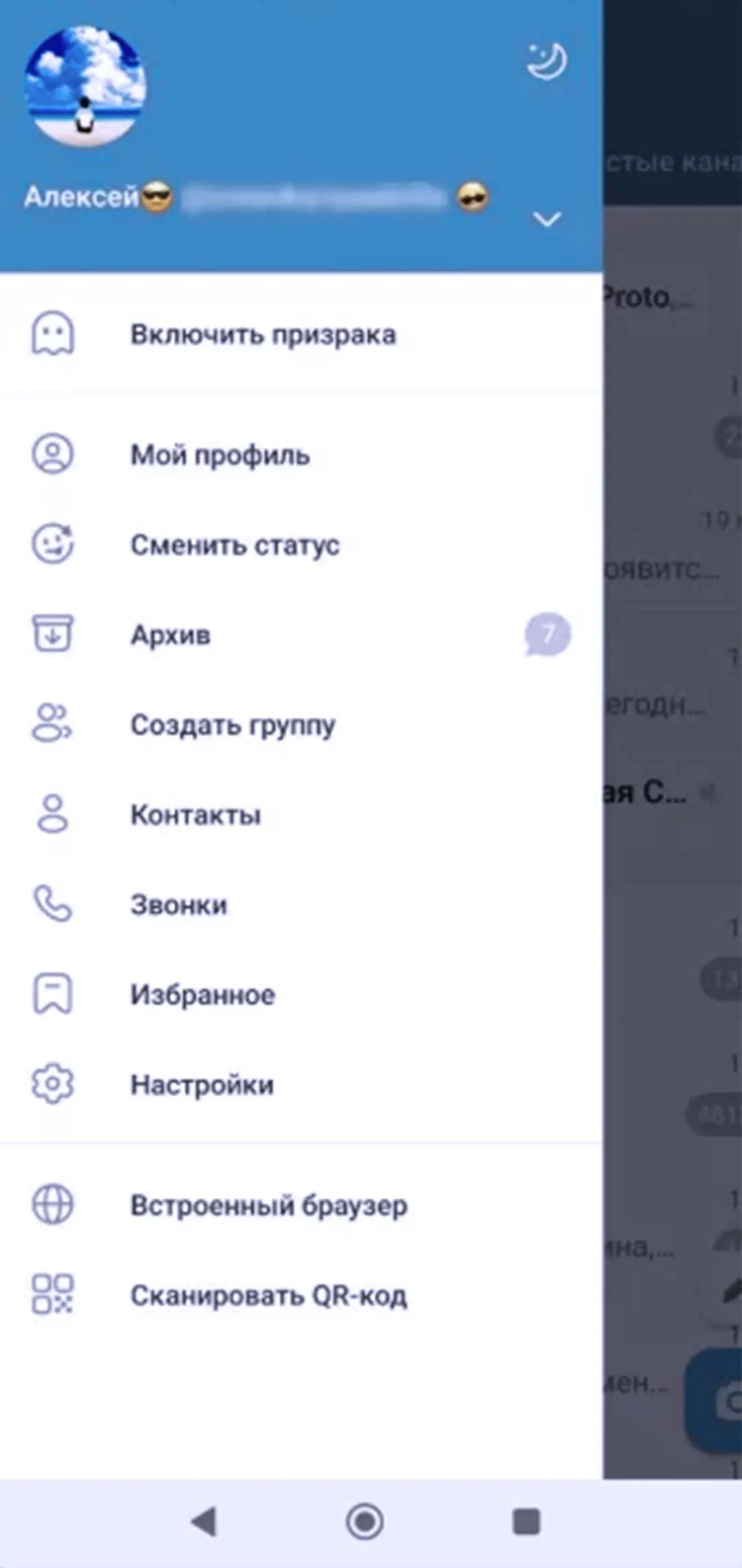Screen dimensions: 742x1568
Task: Open Мой профиль
Action: [x=220, y=455]
